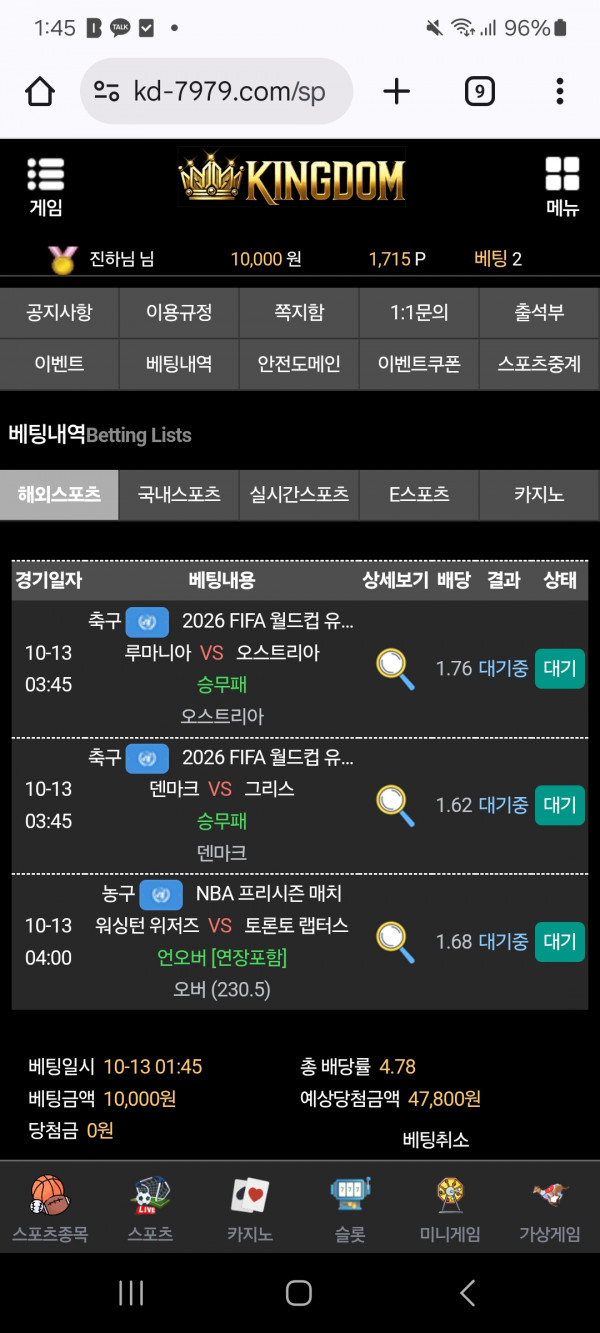Cancel the bet via 베팅취소
The image size is (600, 1333).
[x=435, y=1139]
